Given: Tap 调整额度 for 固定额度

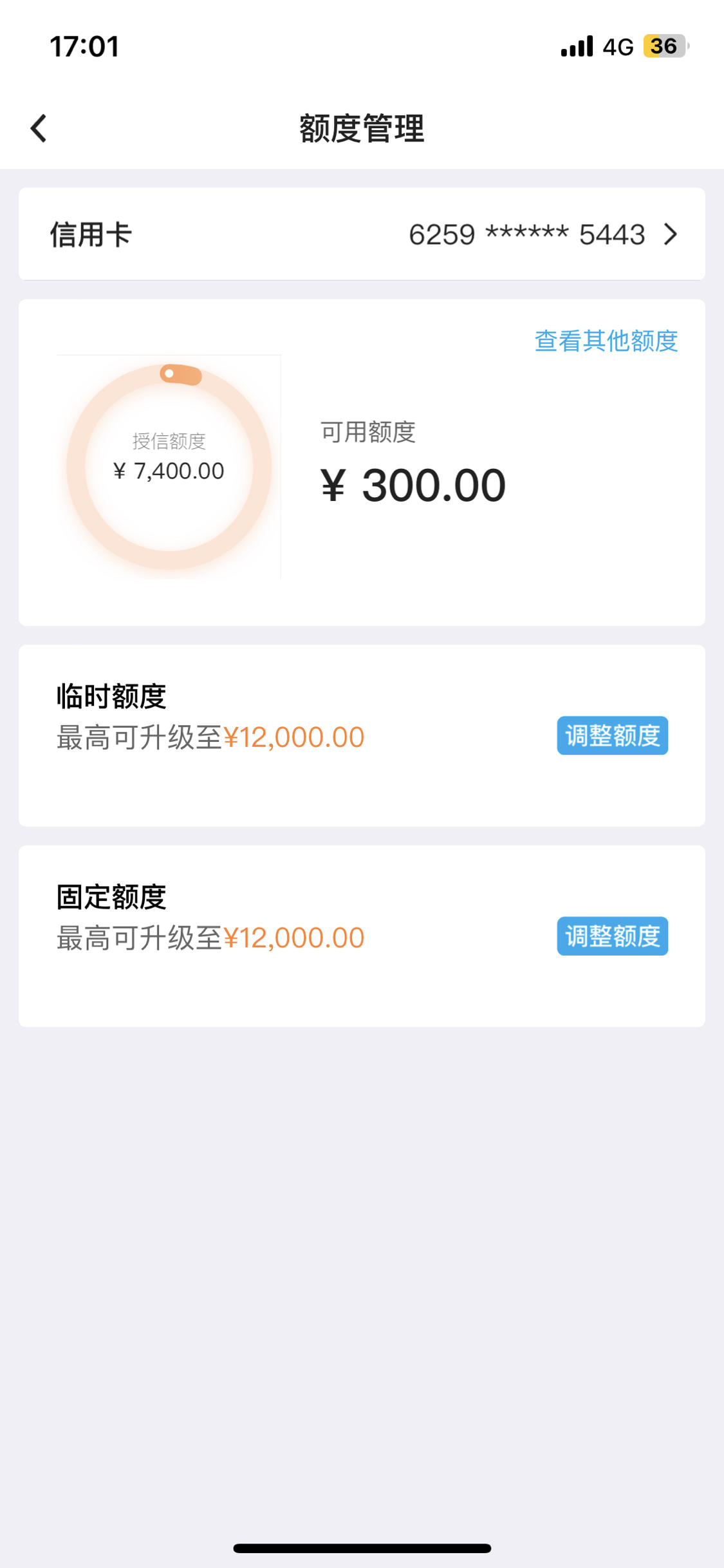Looking at the screenshot, I should pyautogui.click(x=612, y=936).
